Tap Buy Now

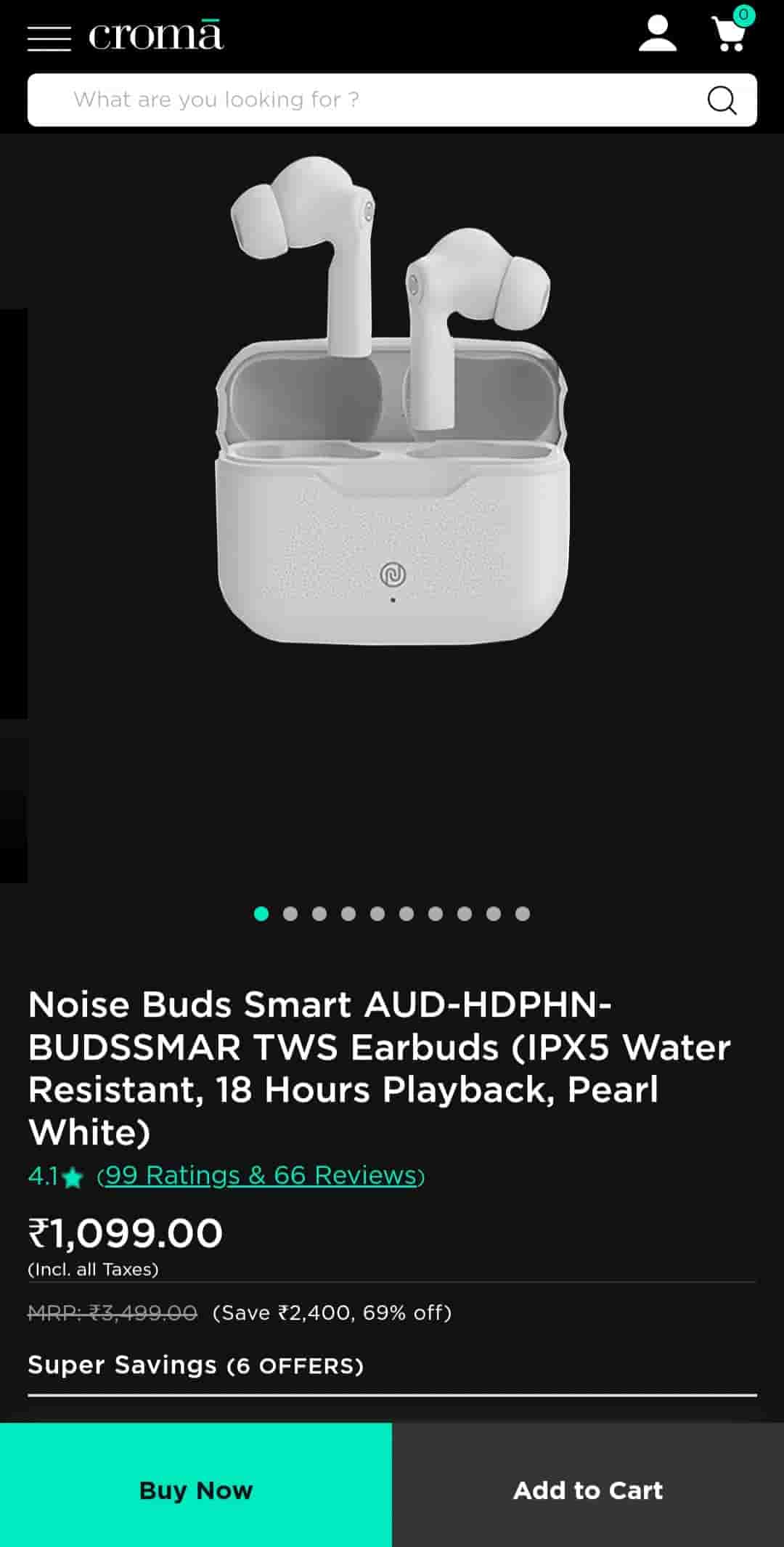(x=196, y=1490)
